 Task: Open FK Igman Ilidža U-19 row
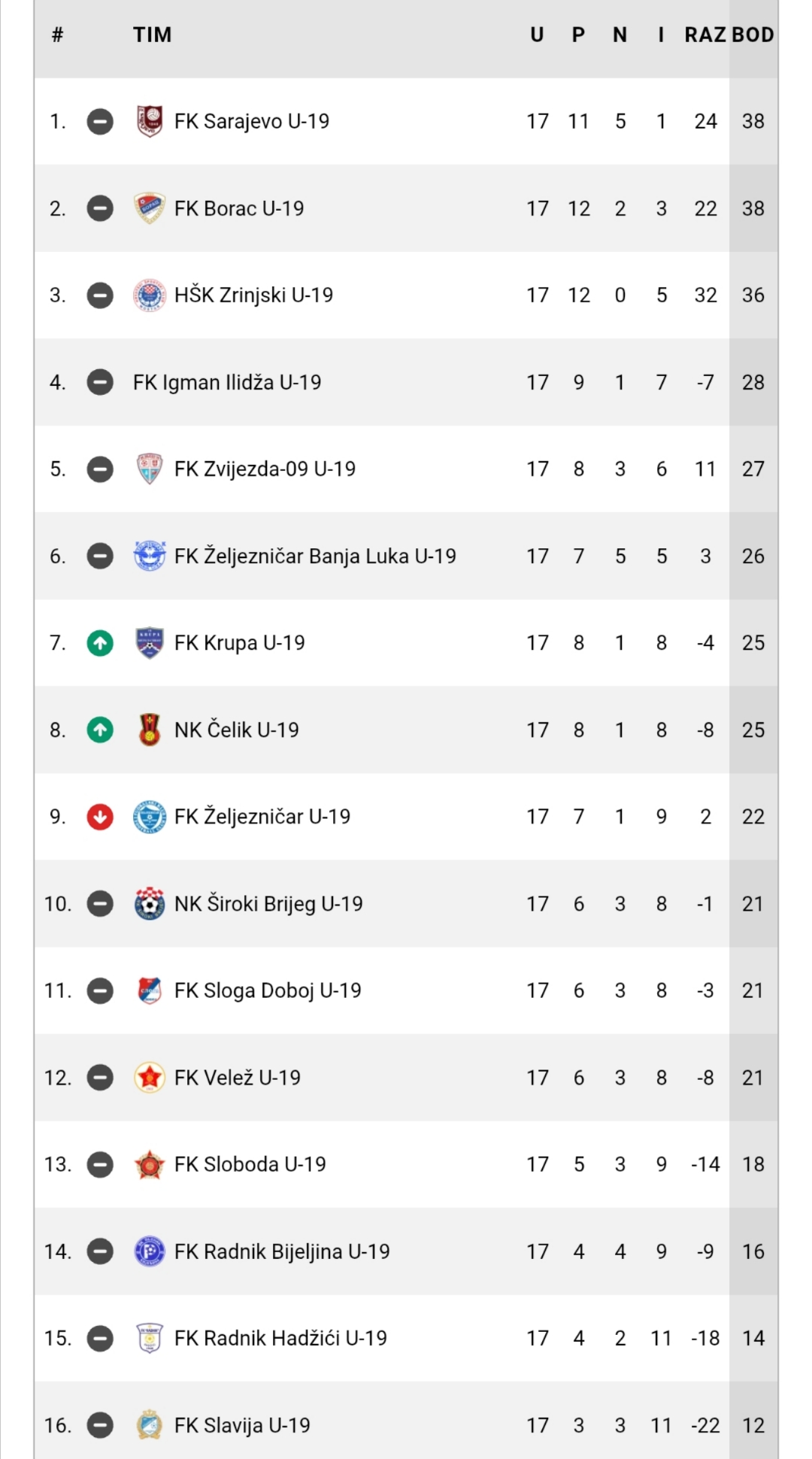point(406,382)
